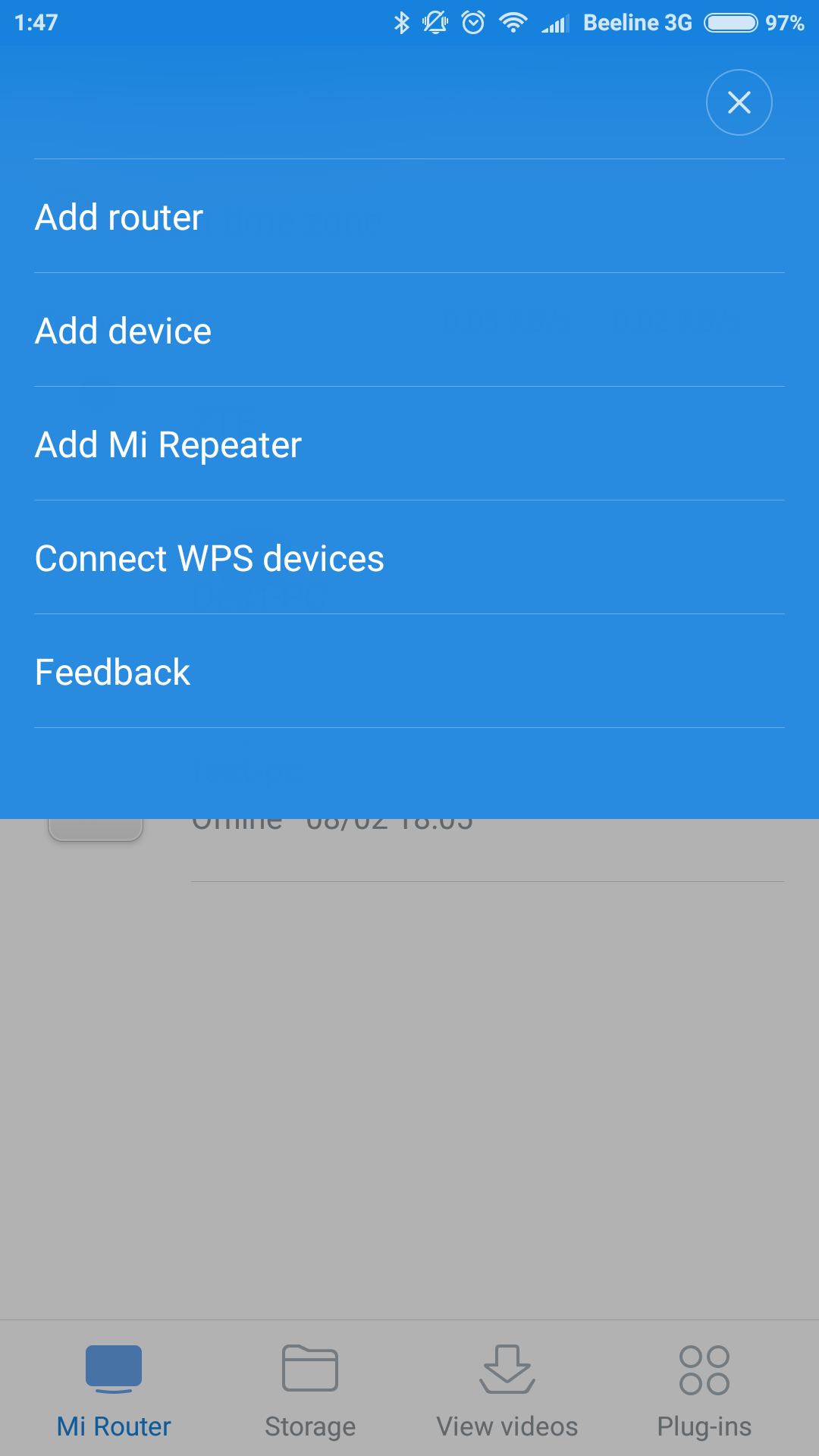Screen dimensions: 819x1456
Task: Open the Feedback option
Action: pyautogui.click(x=409, y=671)
